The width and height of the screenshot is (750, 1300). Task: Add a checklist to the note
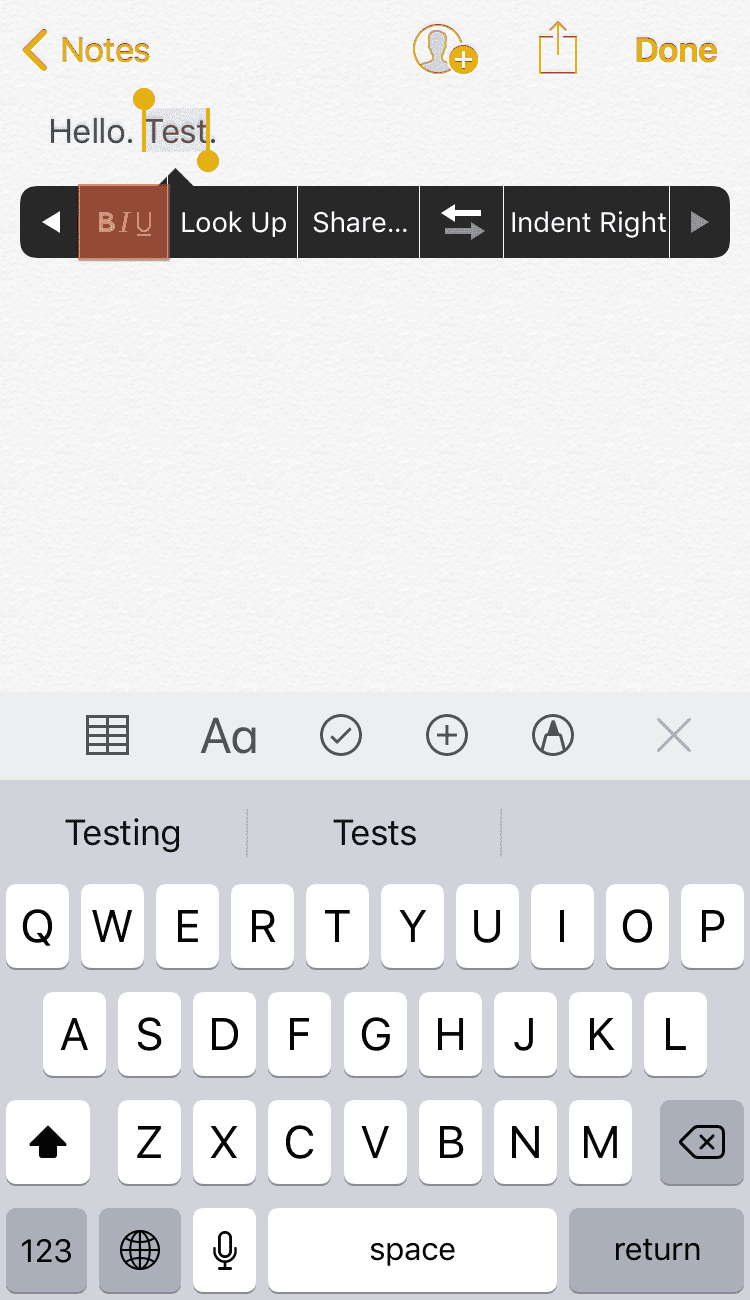pos(341,737)
